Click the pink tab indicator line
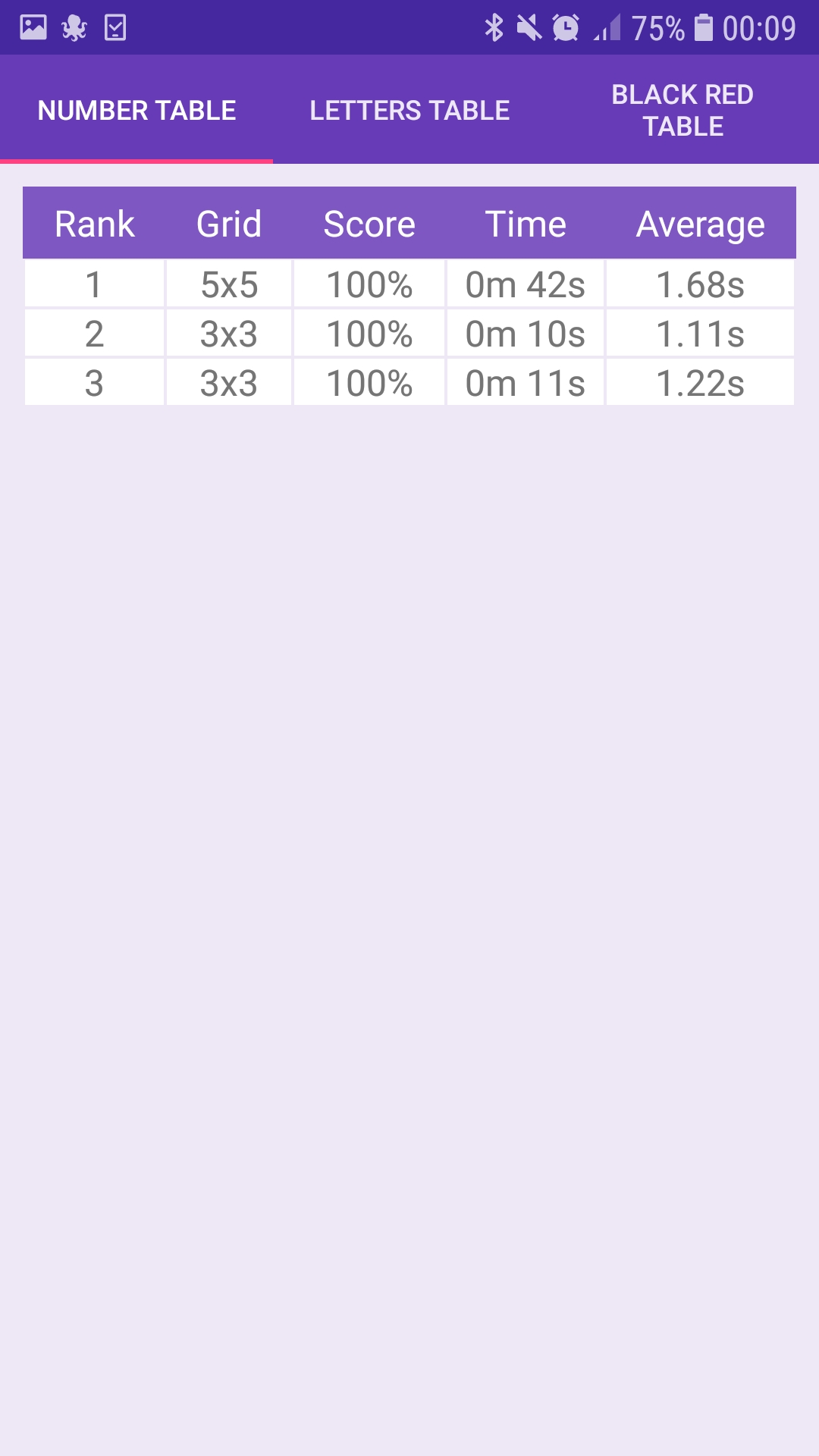The image size is (819, 1456). 136,162
